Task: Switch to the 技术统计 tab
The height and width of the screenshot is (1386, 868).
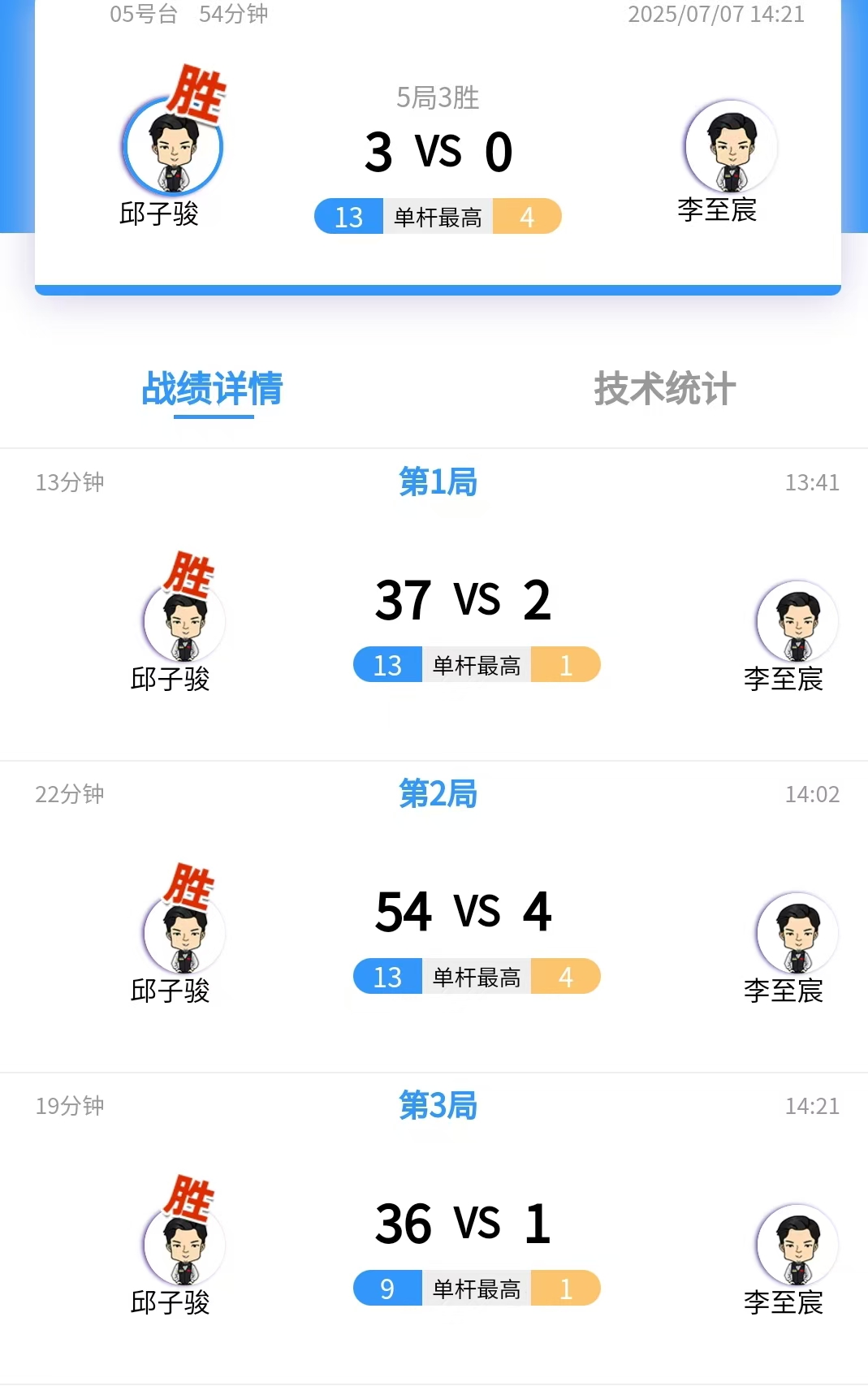Action: point(664,389)
